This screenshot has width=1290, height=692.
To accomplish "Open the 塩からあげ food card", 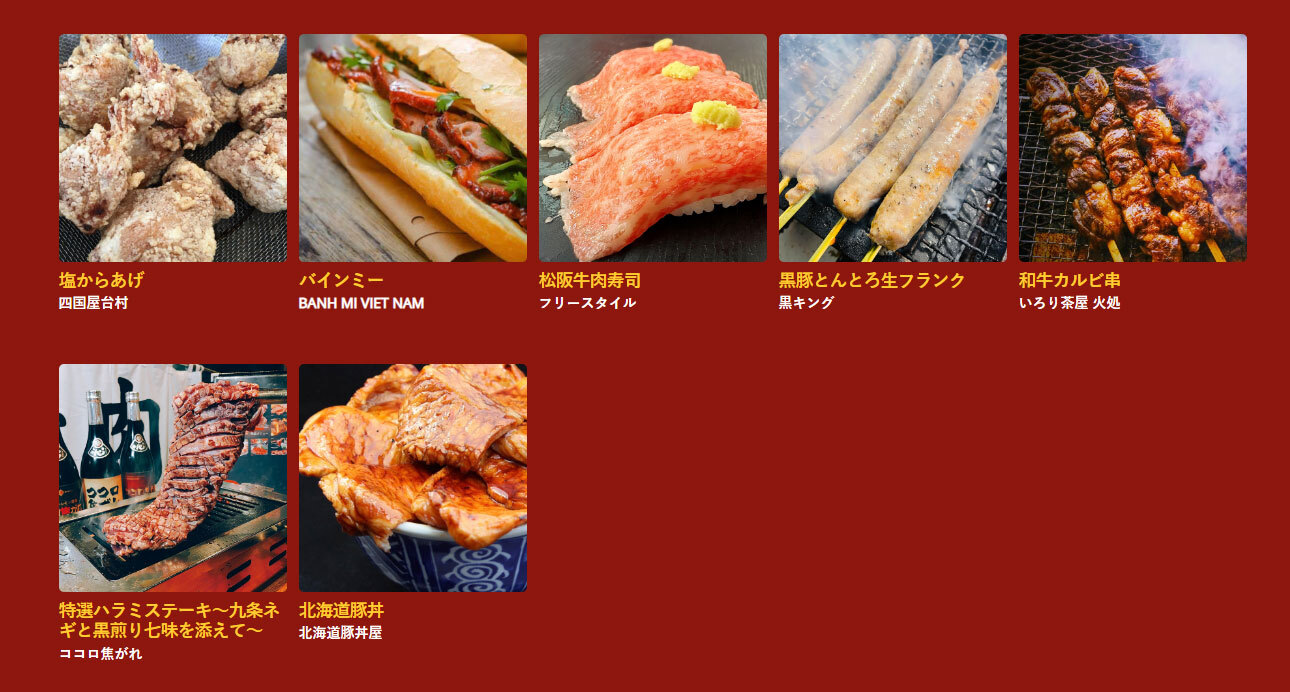I will (172, 148).
